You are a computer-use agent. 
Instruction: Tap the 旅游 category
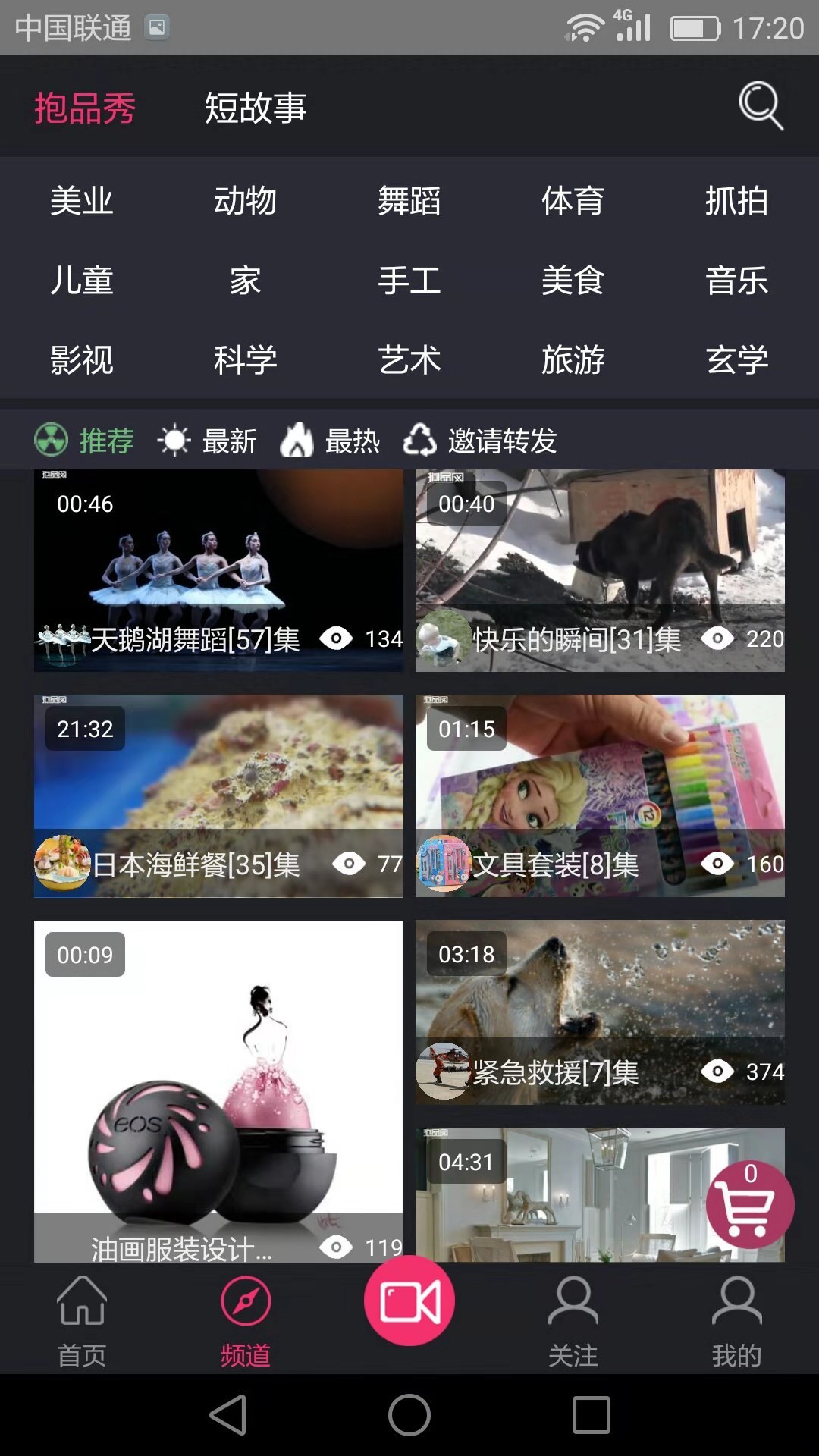click(x=573, y=359)
